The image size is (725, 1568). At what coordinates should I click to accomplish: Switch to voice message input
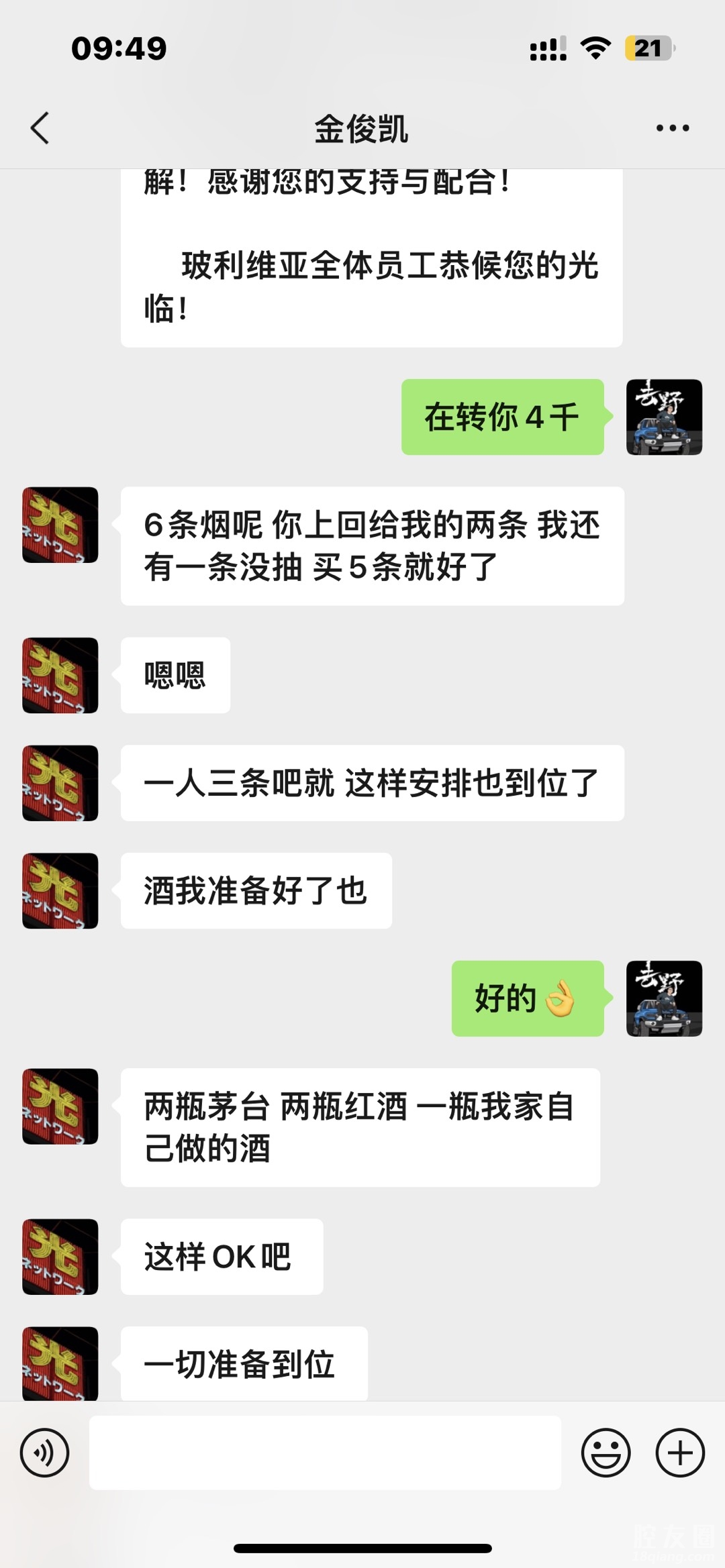[44, 1453]
